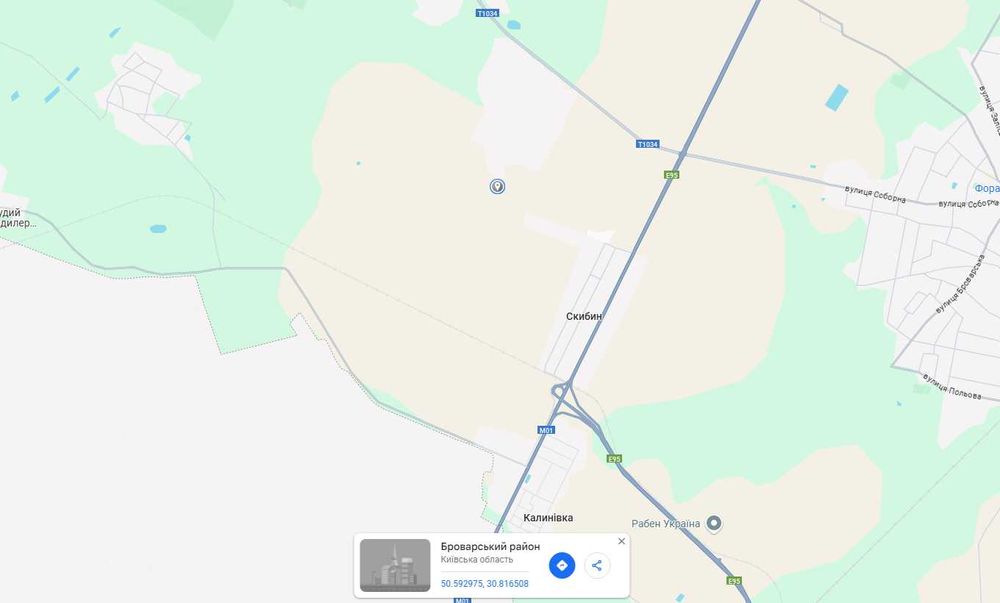The image size is (1000, 603).
Task: Close the Броварський район info card
Action: [x=621, y=541]
